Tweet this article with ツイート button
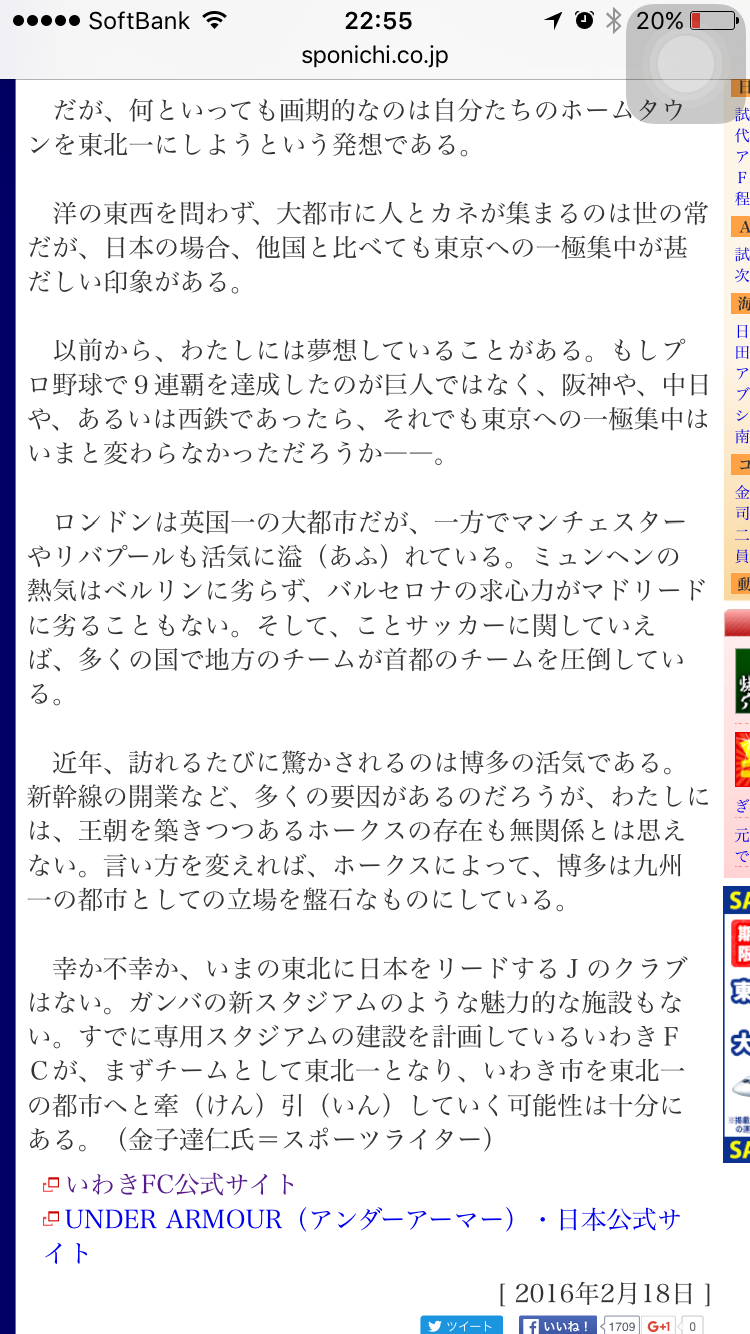The image size is (750, 1334). [x=460, y=1325]
